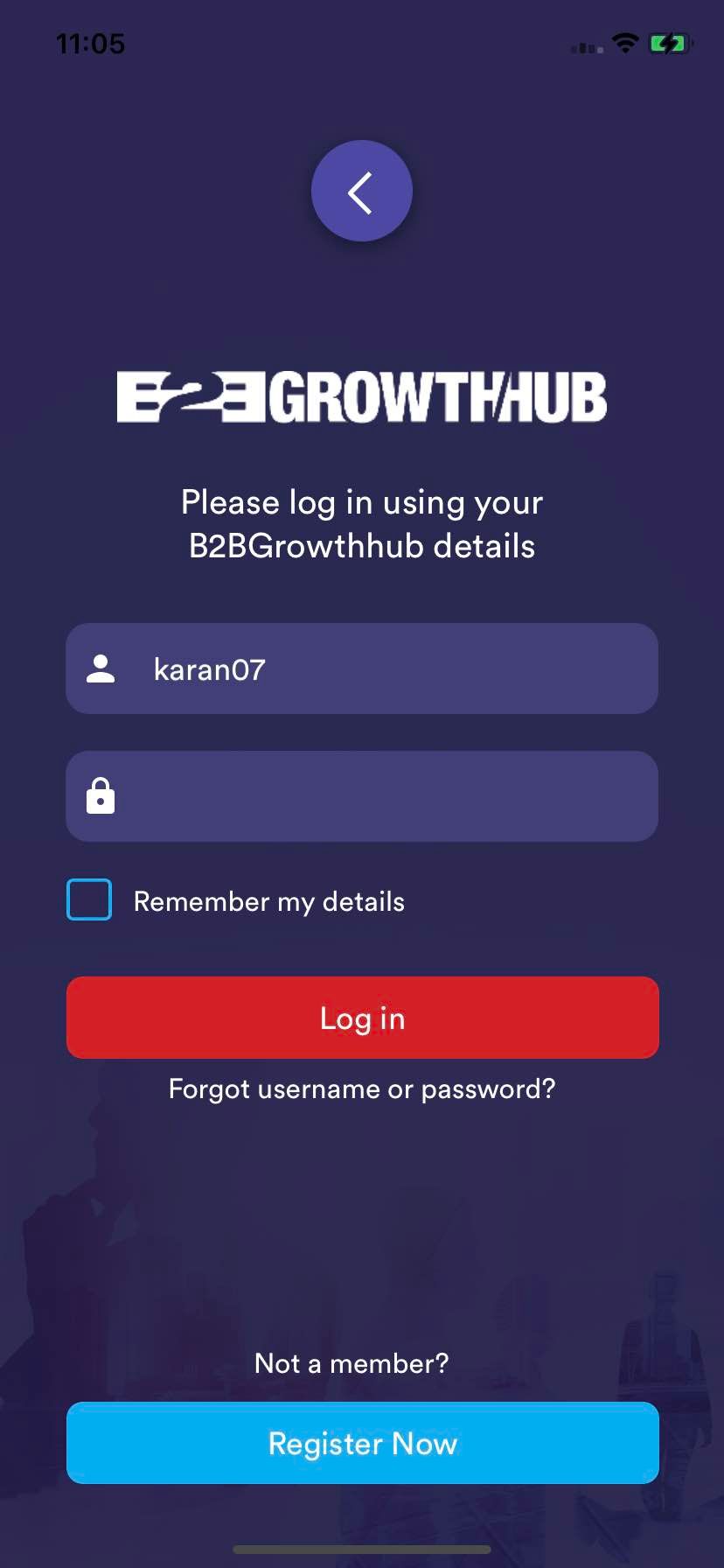The image size is (724, 1568).
Task: Select the Register Now button
Action: [x=362, y=1443]
